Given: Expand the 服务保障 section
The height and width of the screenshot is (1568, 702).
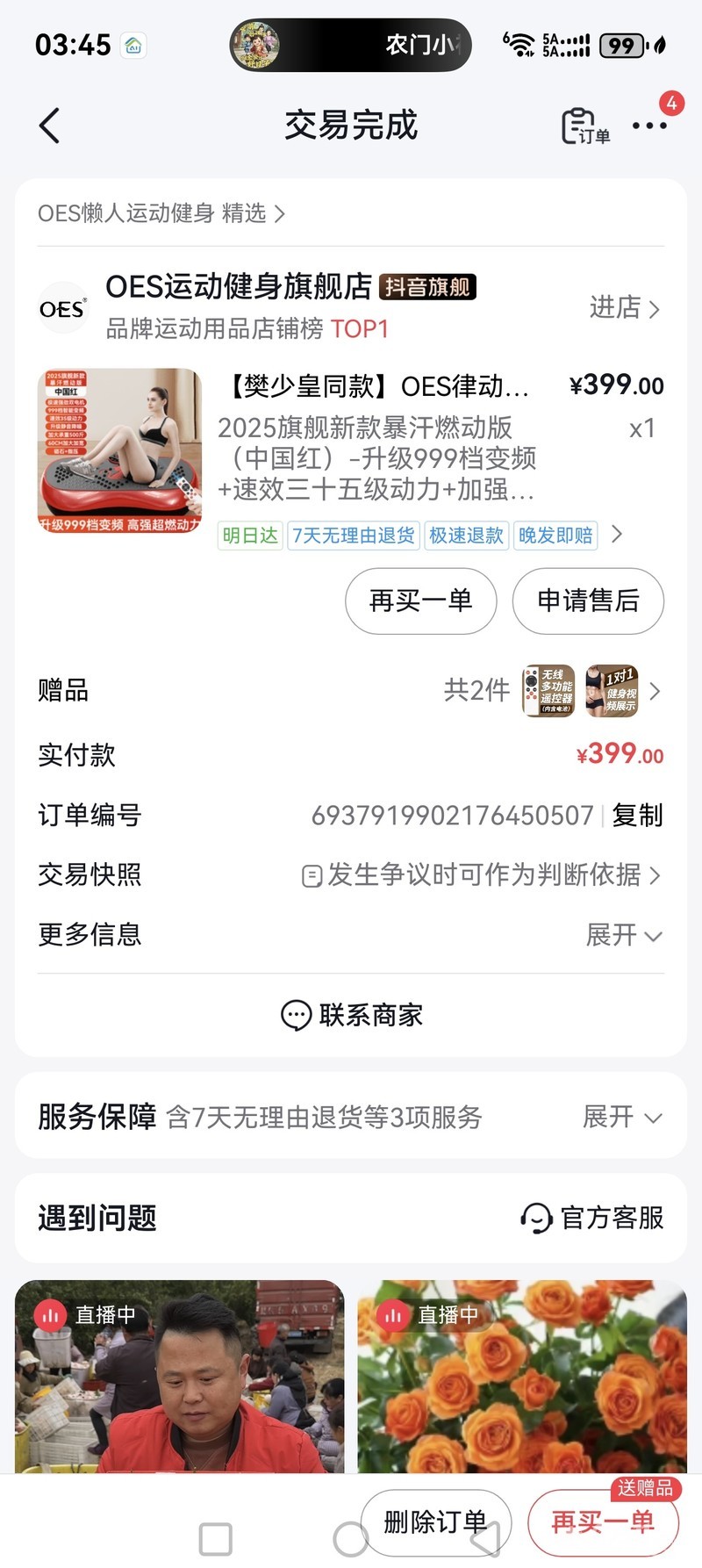Looking at the screenshot, I should click(x=622, y=1117).
